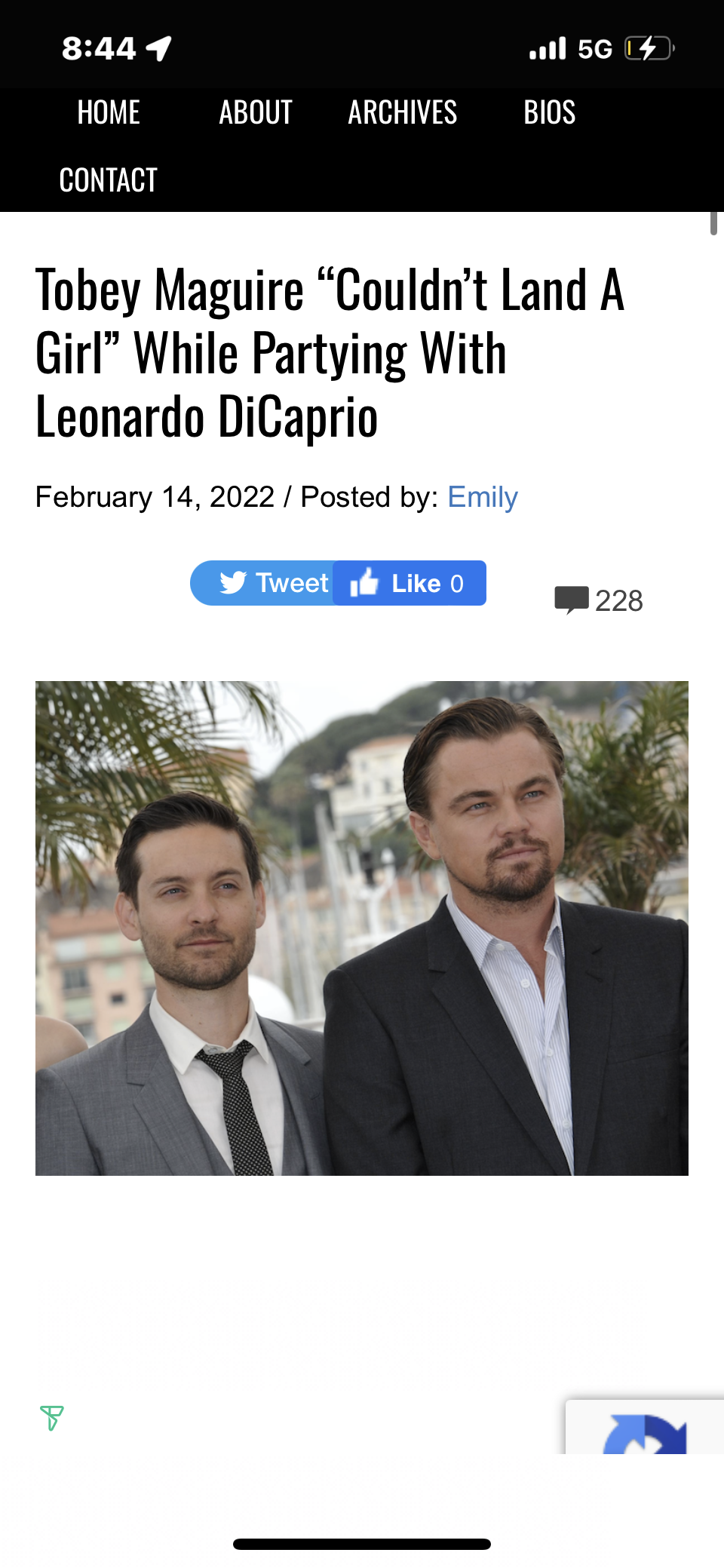Screen dimensions: 724x1568
Task: Open the CONTACT page
Action: [109, 181]
